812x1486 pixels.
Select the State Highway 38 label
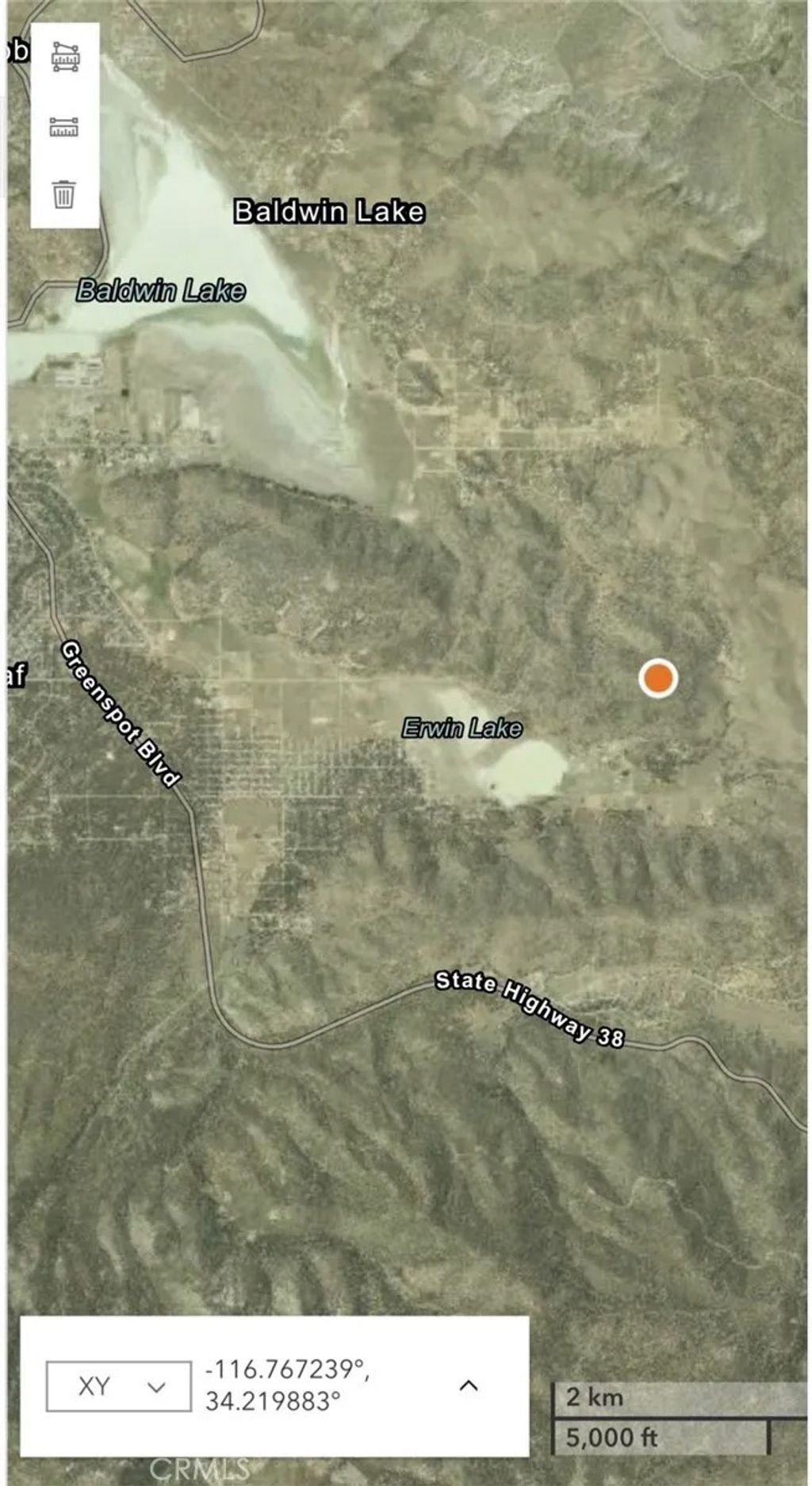pyautogui.click(x=527, y=1005)
